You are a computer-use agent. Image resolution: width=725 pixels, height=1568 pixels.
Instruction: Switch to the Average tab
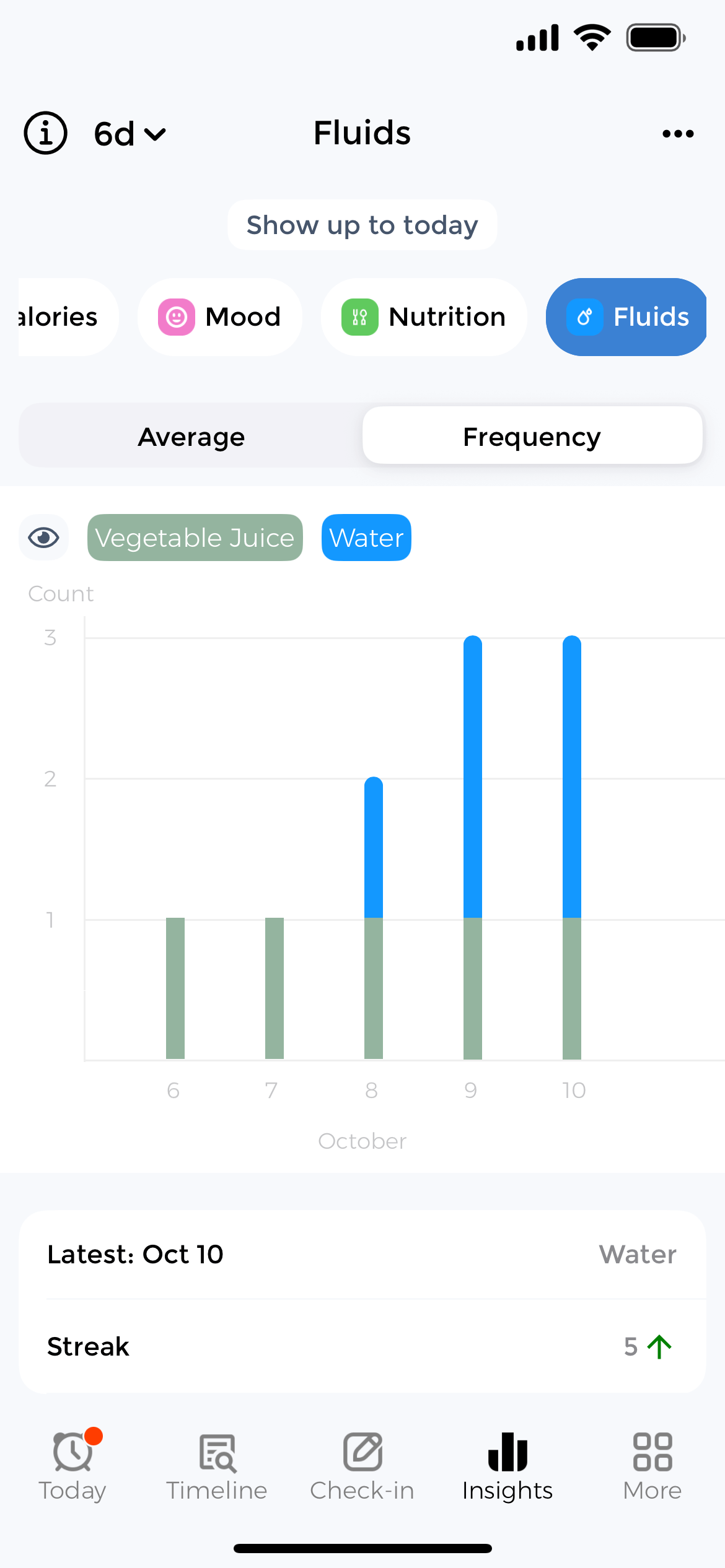[190, 435]
